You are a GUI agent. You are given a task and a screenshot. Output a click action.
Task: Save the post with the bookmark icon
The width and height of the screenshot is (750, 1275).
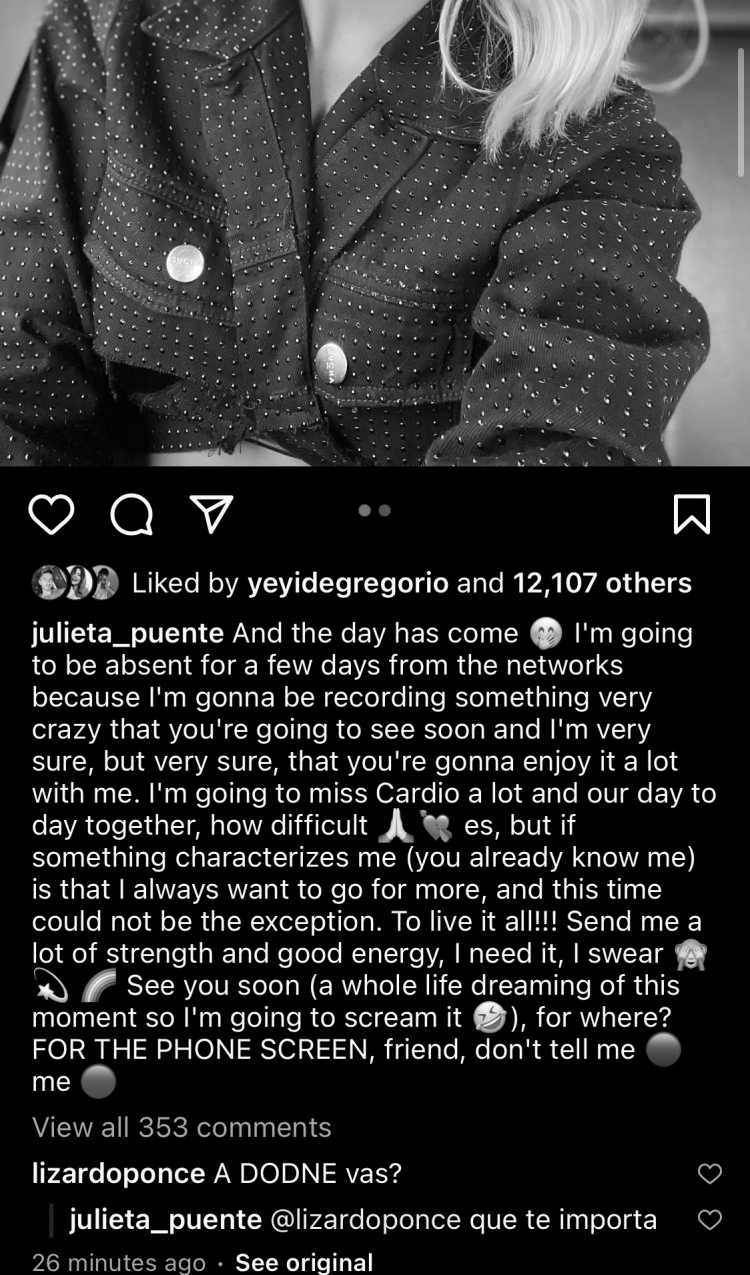tap(692, 514)
